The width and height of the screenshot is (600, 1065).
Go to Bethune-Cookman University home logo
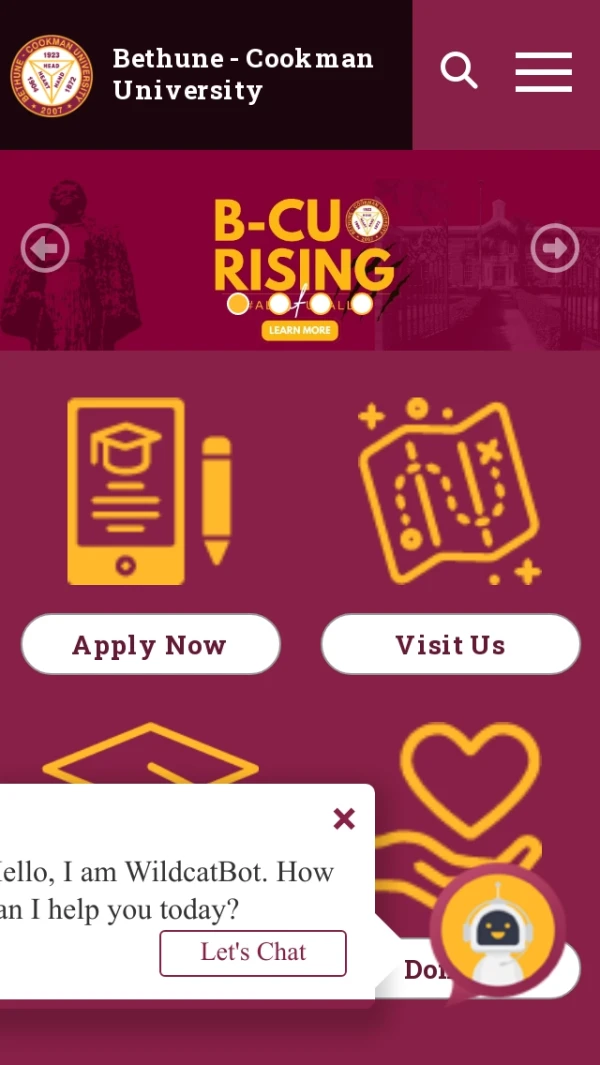tap(52, 76)
